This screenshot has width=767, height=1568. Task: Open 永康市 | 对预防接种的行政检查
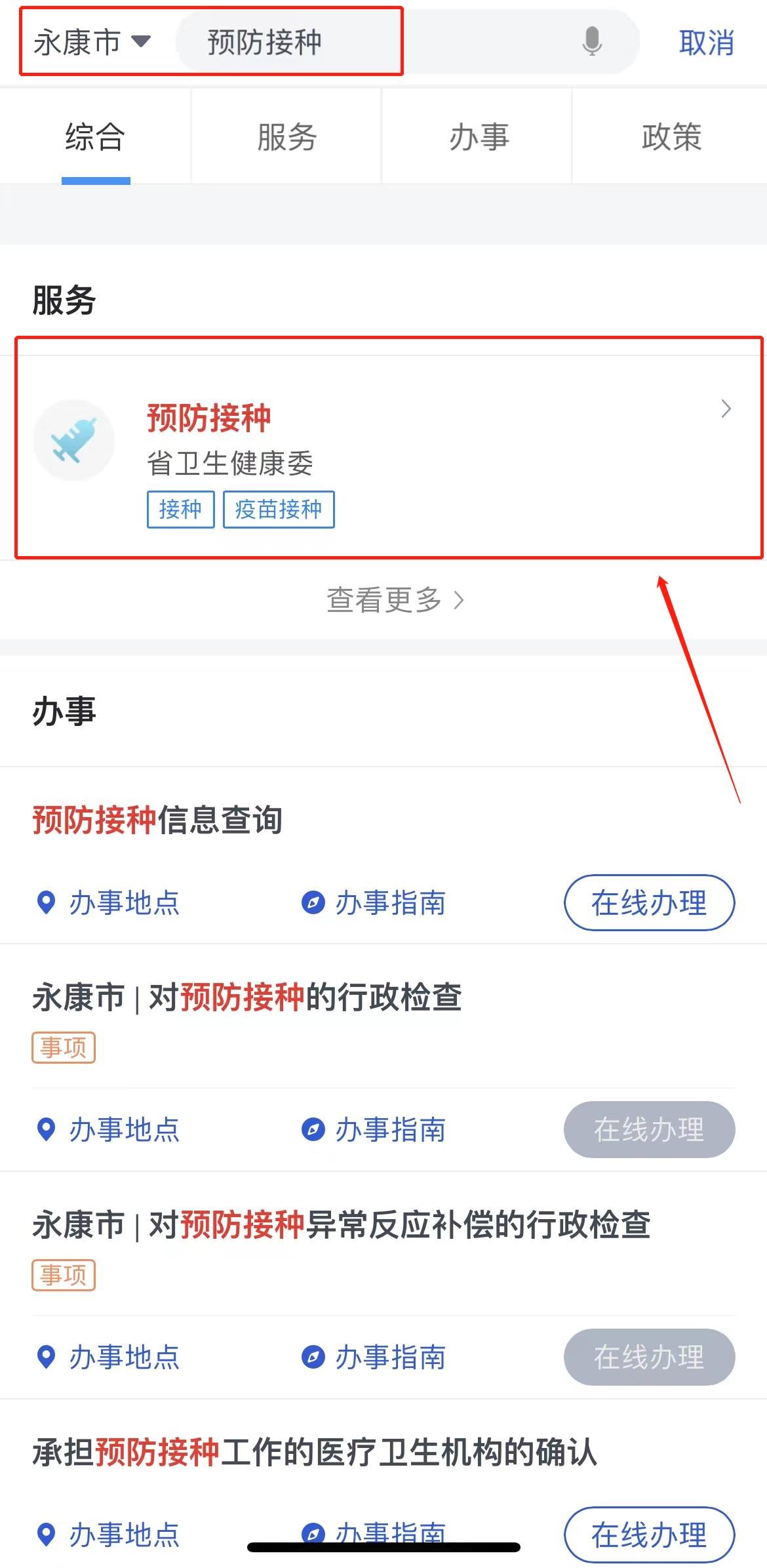(x=246, y=997)
